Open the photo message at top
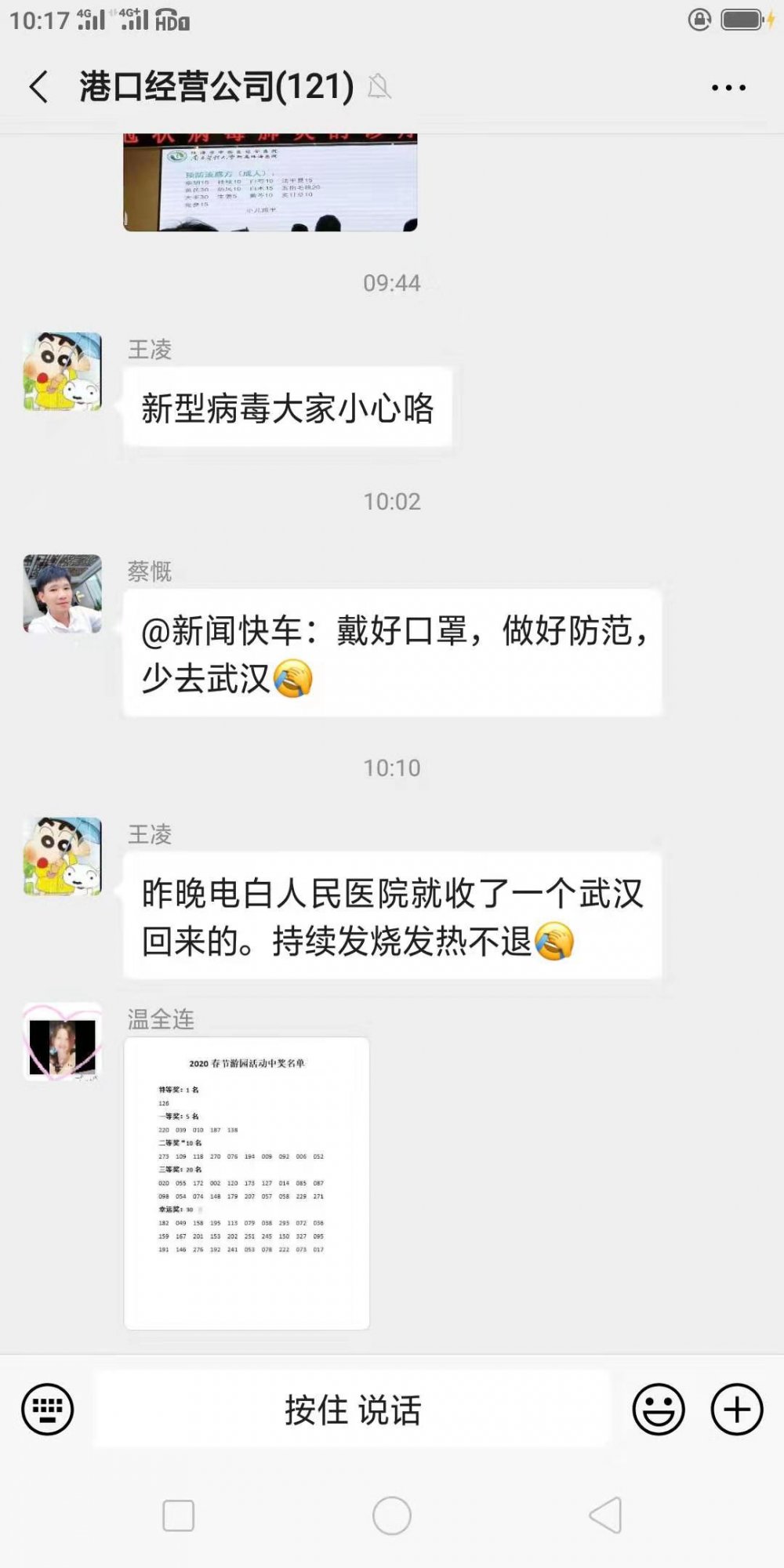784x1568 pixels. [270, 182]
